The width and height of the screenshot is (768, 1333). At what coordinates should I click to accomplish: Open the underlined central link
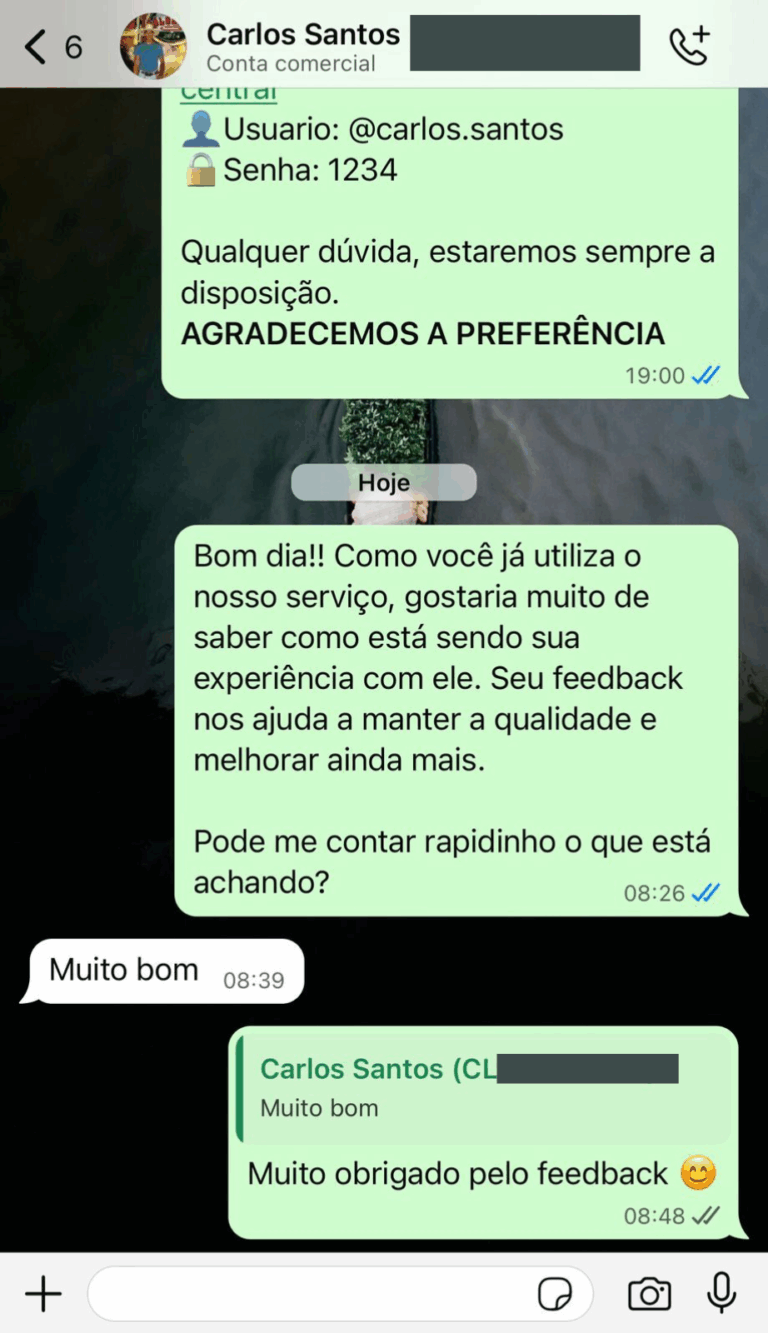pyautogui.click(x=228, y=93)
